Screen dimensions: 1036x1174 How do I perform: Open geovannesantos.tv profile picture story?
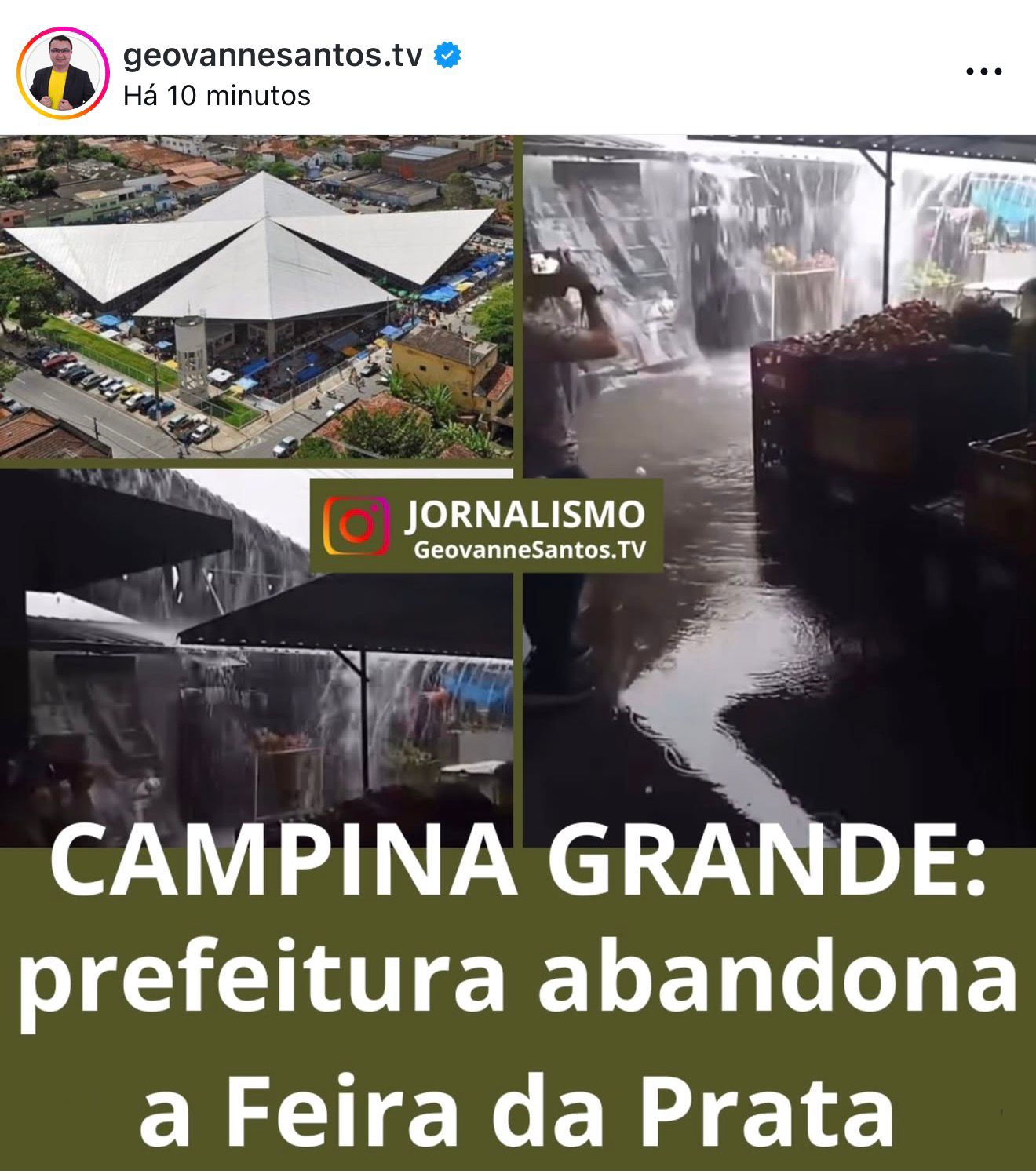point(63,73)
